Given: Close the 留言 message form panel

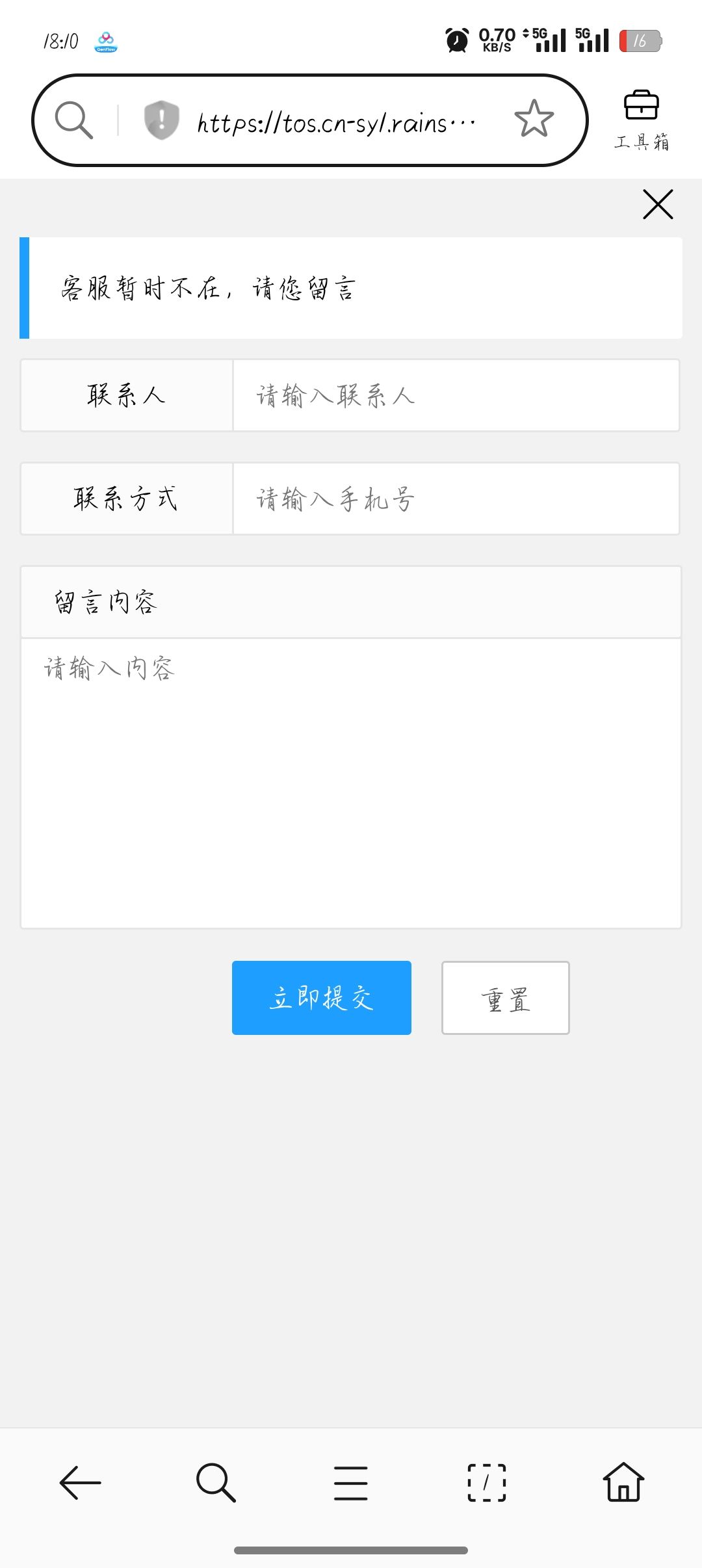Looking at the screenshot, I should (x=657, y=204).
